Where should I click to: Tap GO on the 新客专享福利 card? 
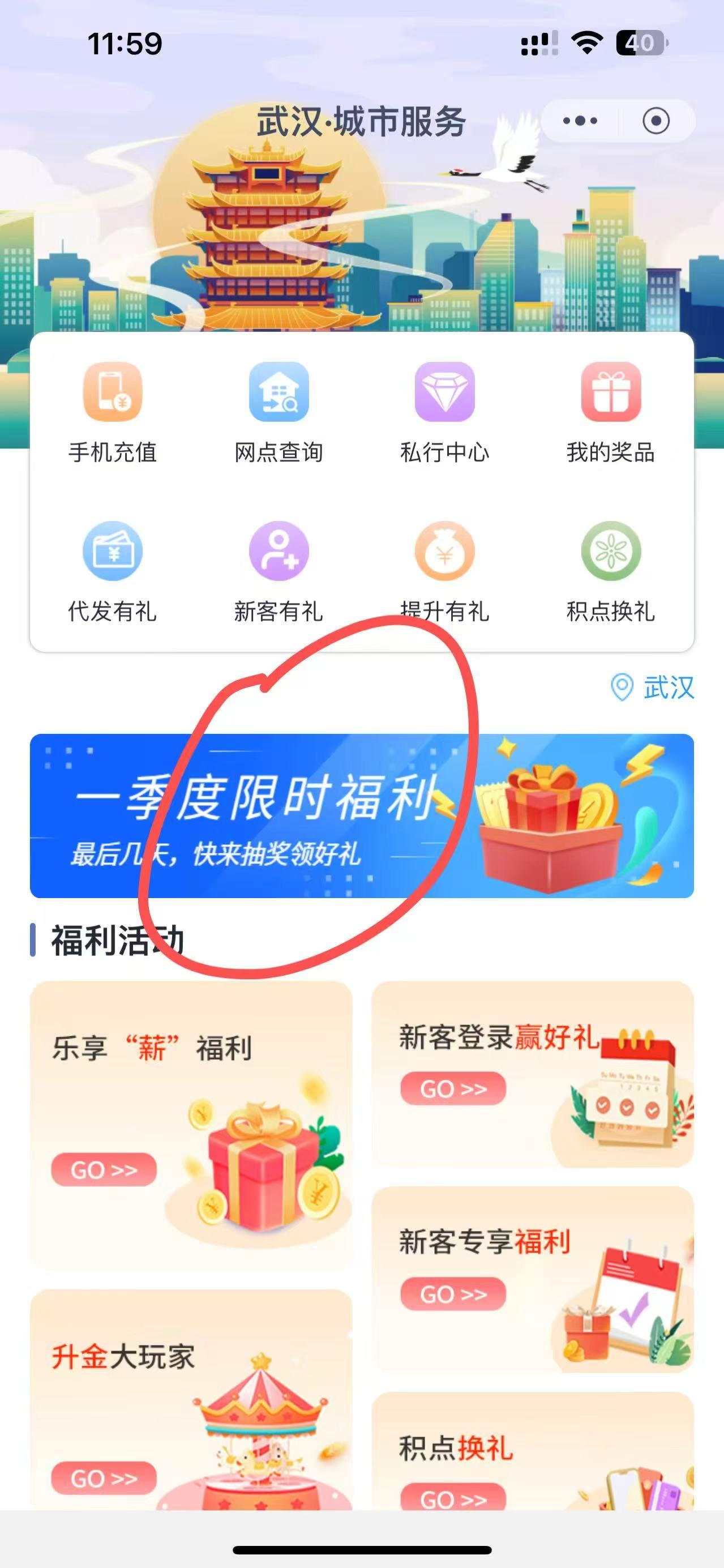[x=453, y=1293]
